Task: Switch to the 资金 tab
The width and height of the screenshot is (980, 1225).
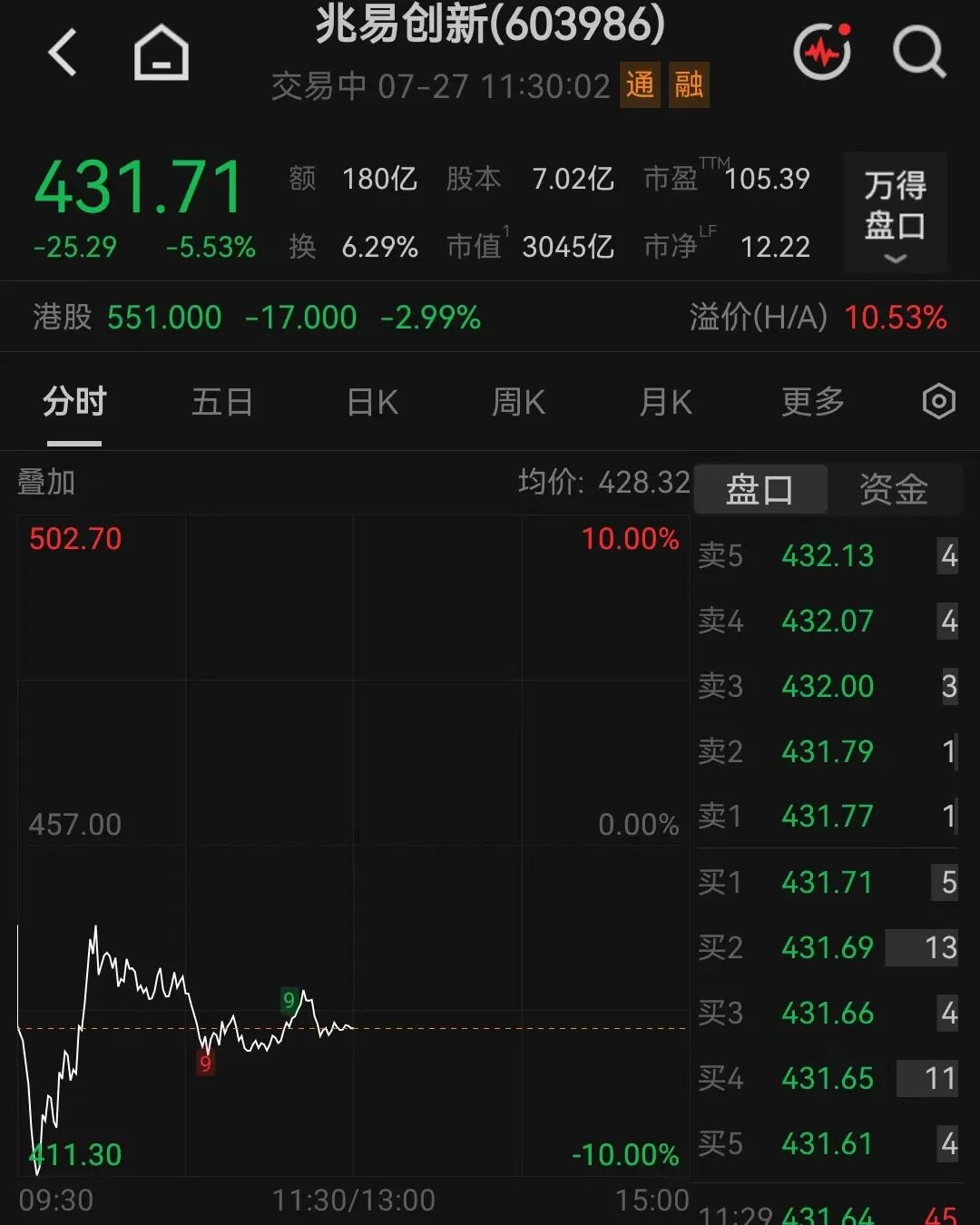Action: pos(894,490)
